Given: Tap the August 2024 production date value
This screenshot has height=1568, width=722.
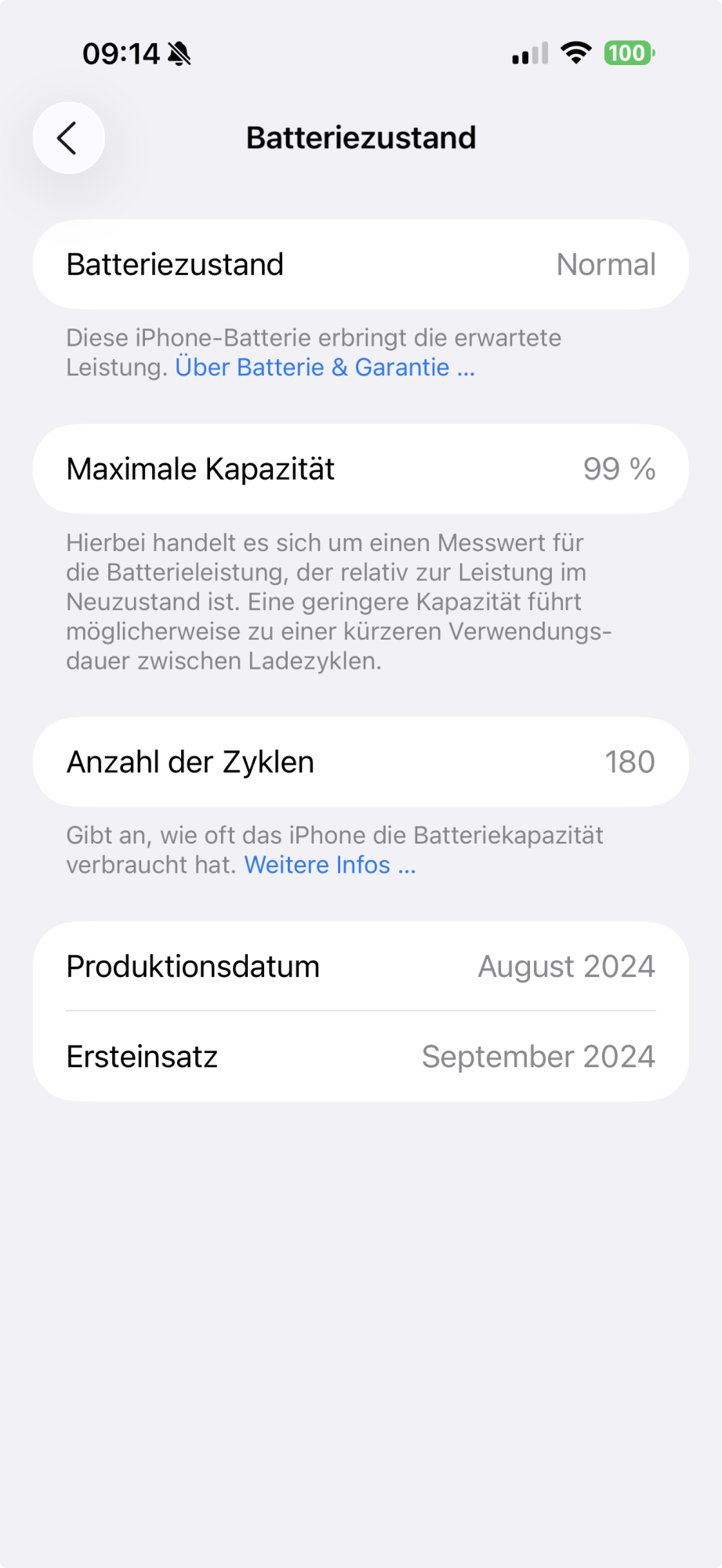Looking at the screenshot, I should tap(566, 966).
